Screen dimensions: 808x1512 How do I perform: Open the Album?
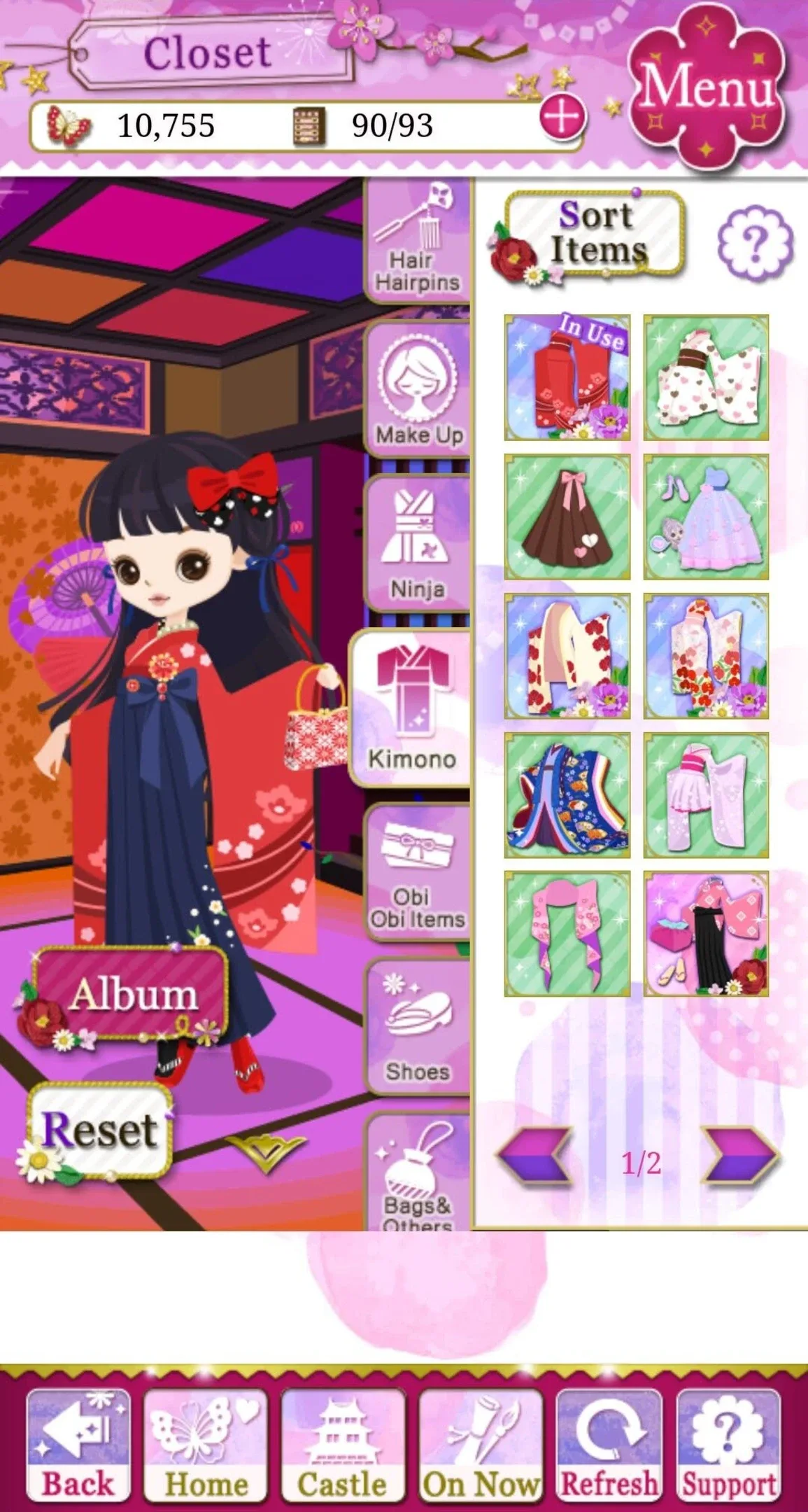[x=131, y=994]
